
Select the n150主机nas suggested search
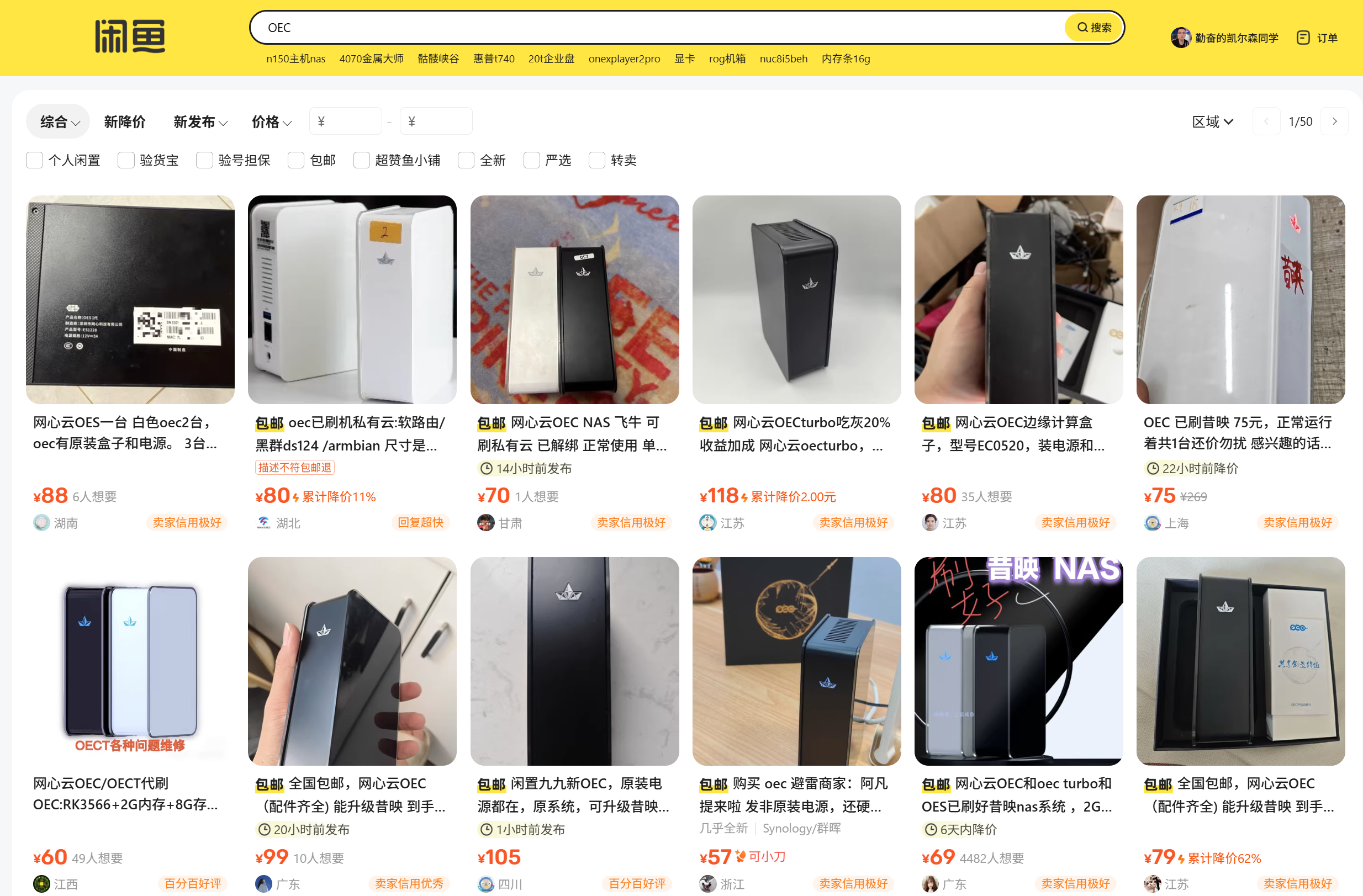coord(295,59)
